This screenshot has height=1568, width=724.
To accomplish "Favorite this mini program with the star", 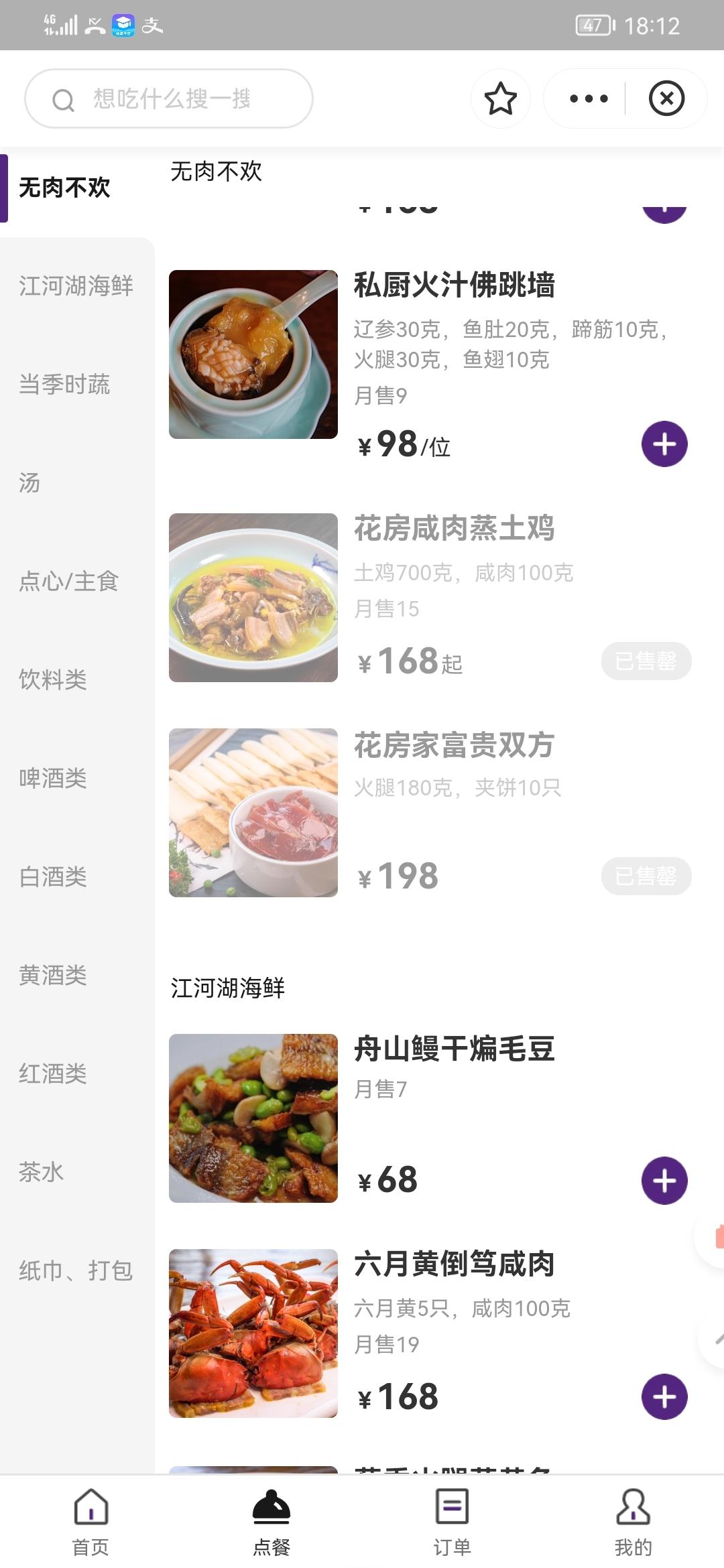I will (x=500, y=99).
